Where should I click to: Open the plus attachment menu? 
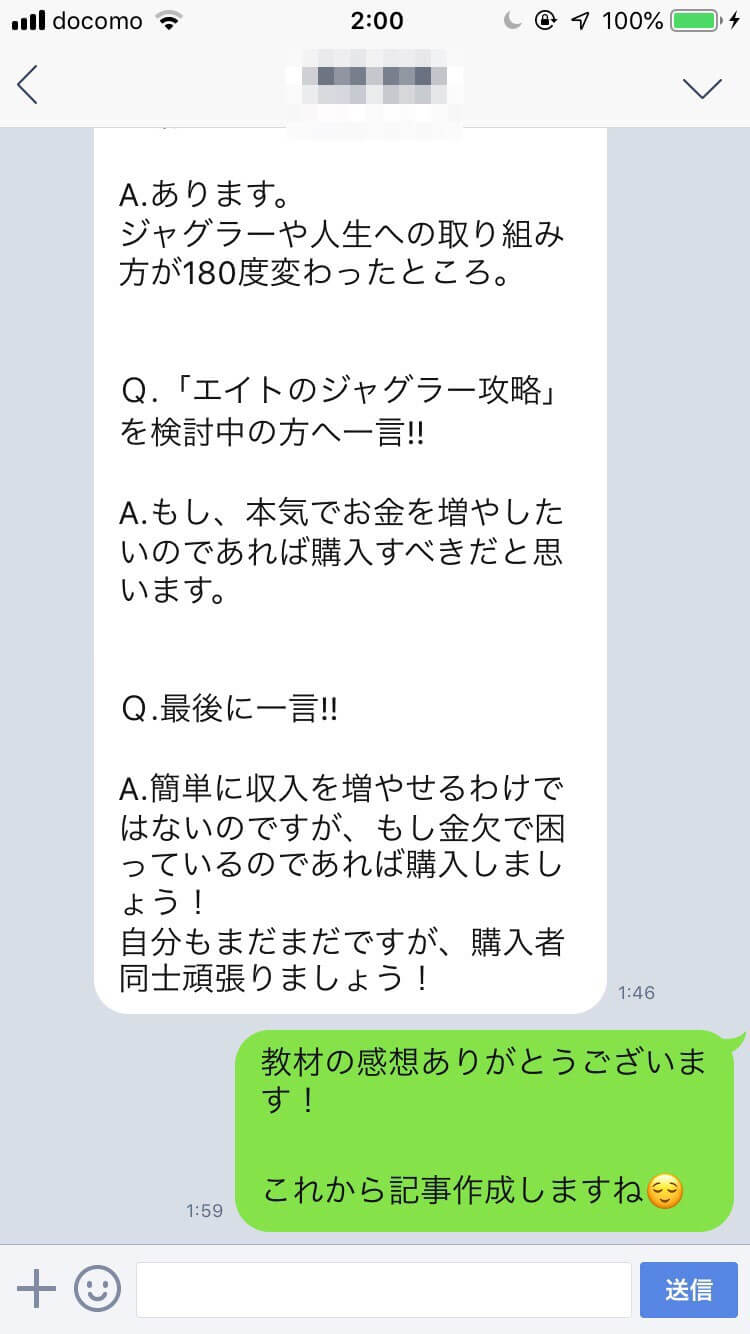pos(37,1289)
